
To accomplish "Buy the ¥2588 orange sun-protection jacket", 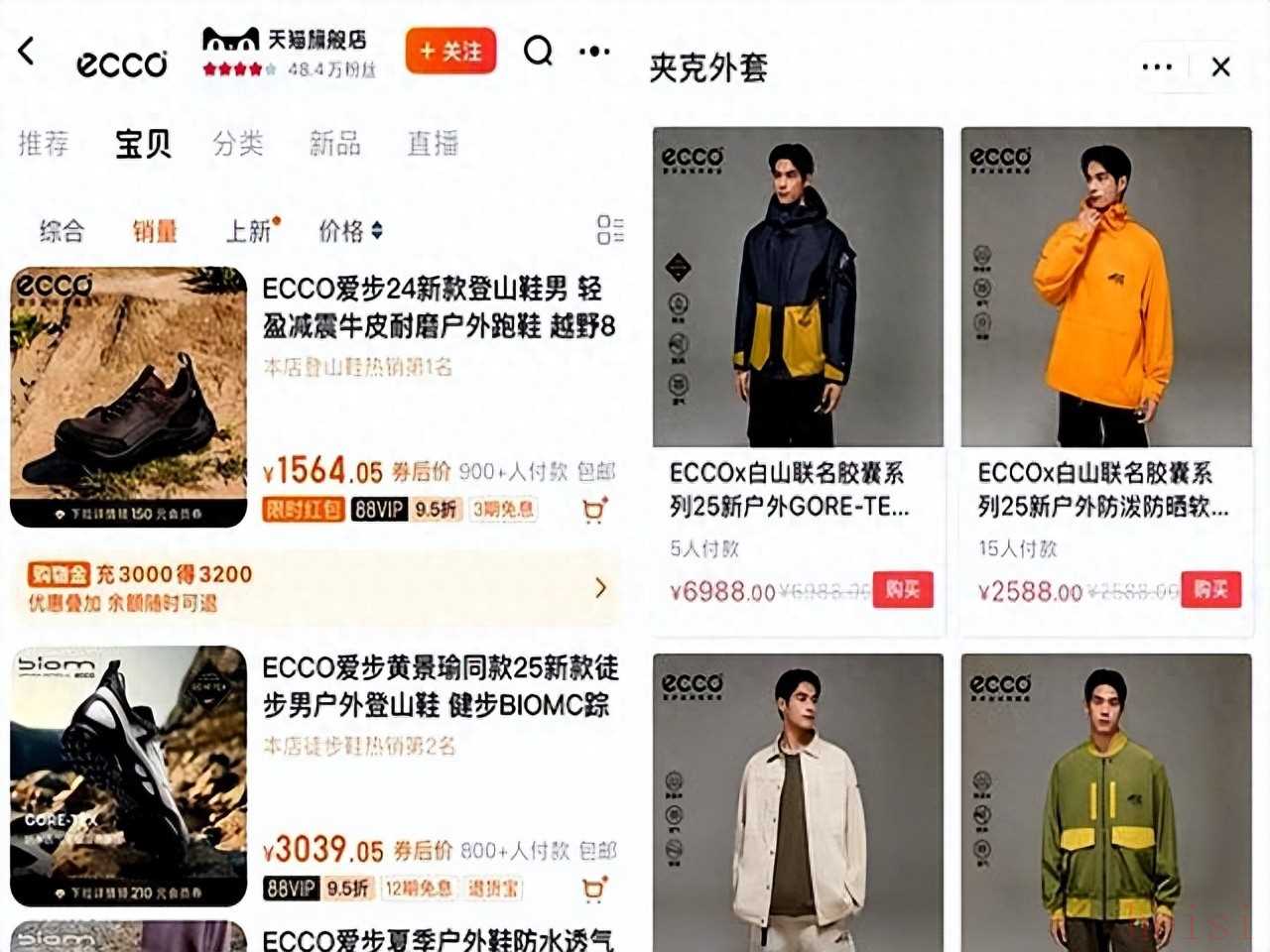I will tap(1209, 590).
